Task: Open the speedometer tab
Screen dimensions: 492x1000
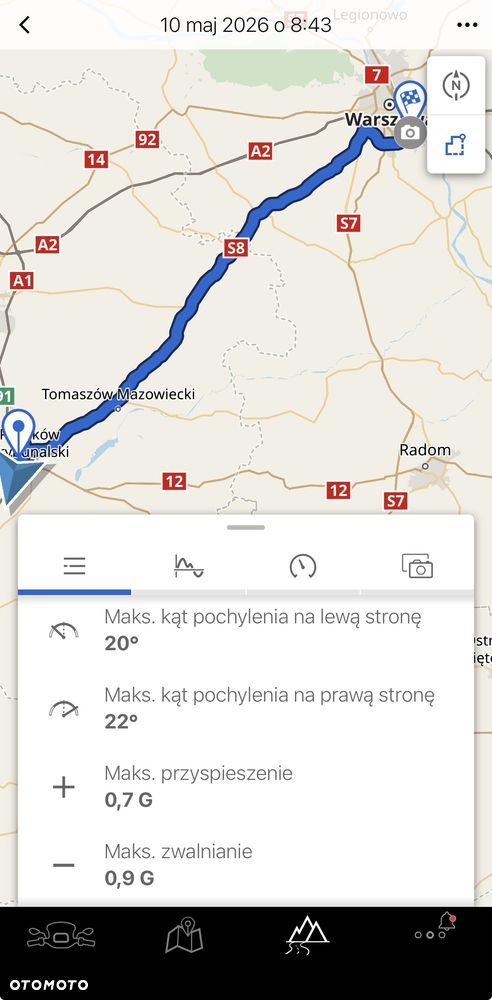Action: tap(302, 566)
